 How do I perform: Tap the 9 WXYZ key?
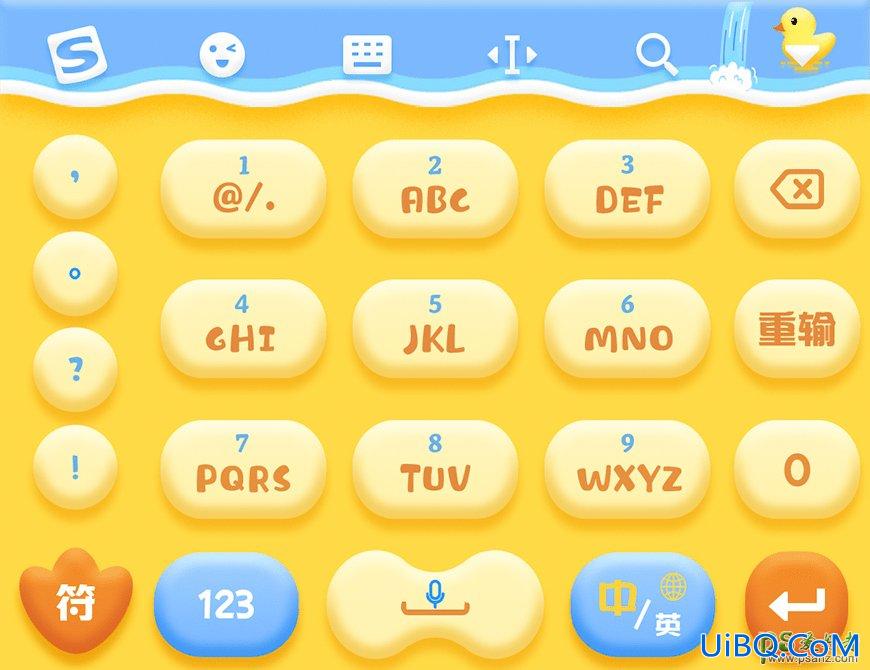click(627, 468)
